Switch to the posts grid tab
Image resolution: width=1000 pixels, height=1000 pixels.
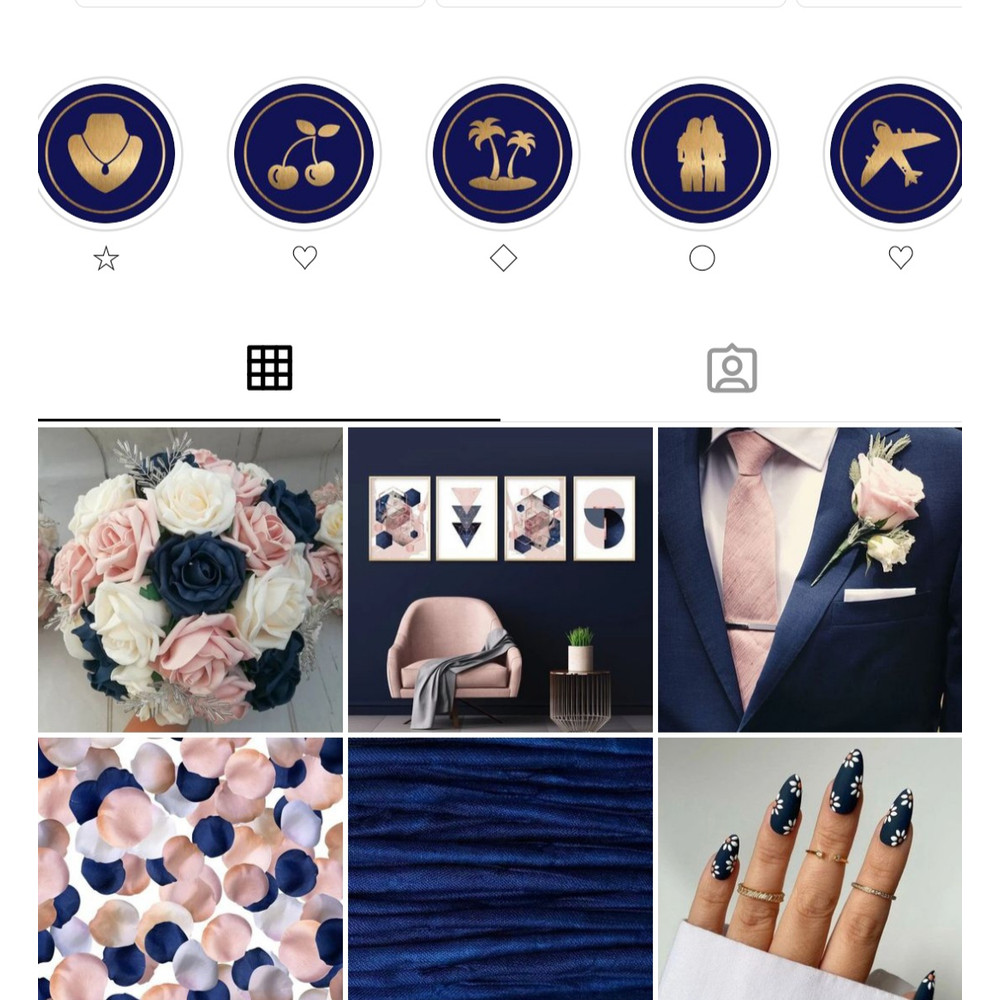(269, 368)
